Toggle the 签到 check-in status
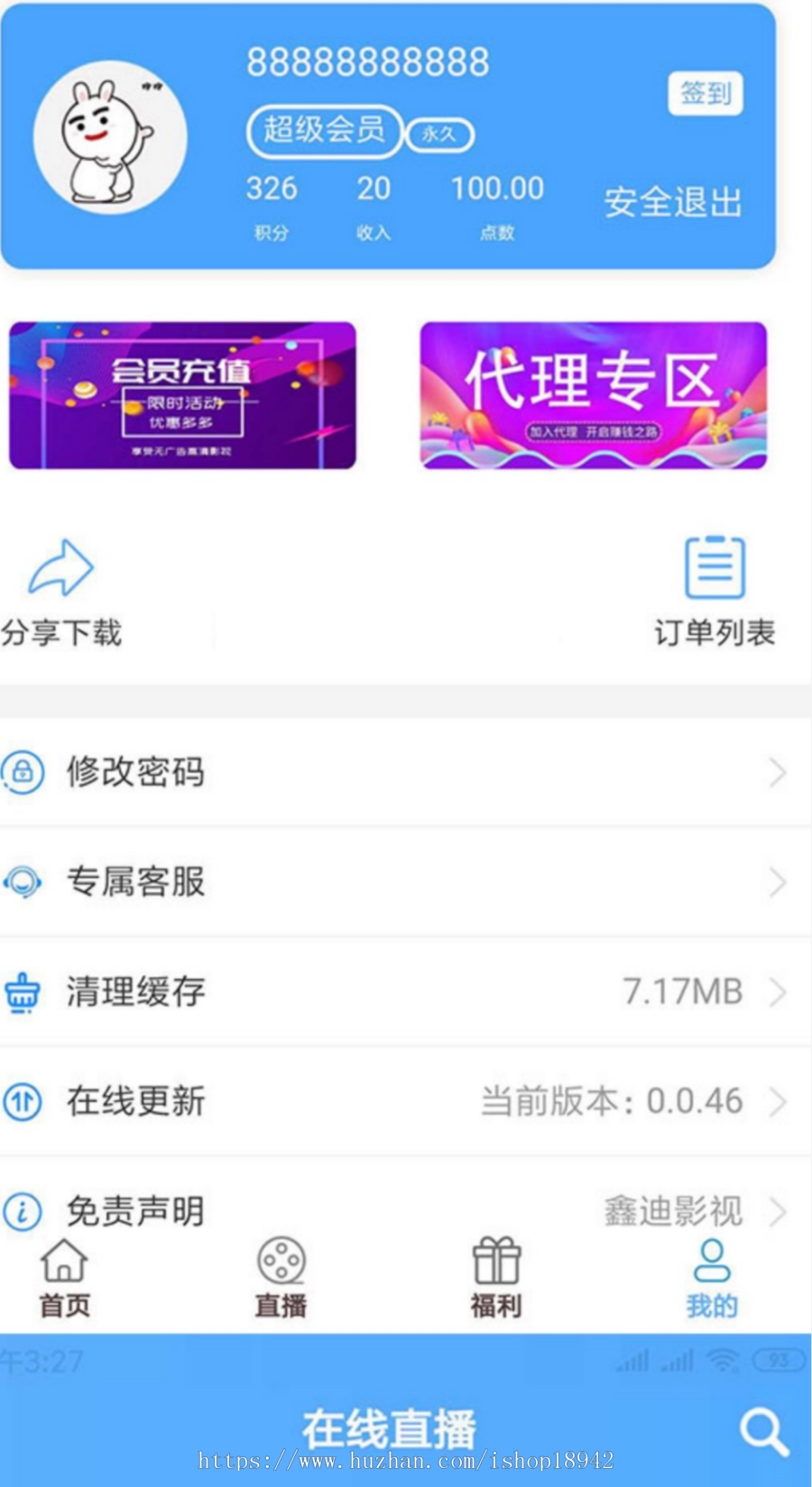Screen dimensions: 812x1487 coord(705,94)
